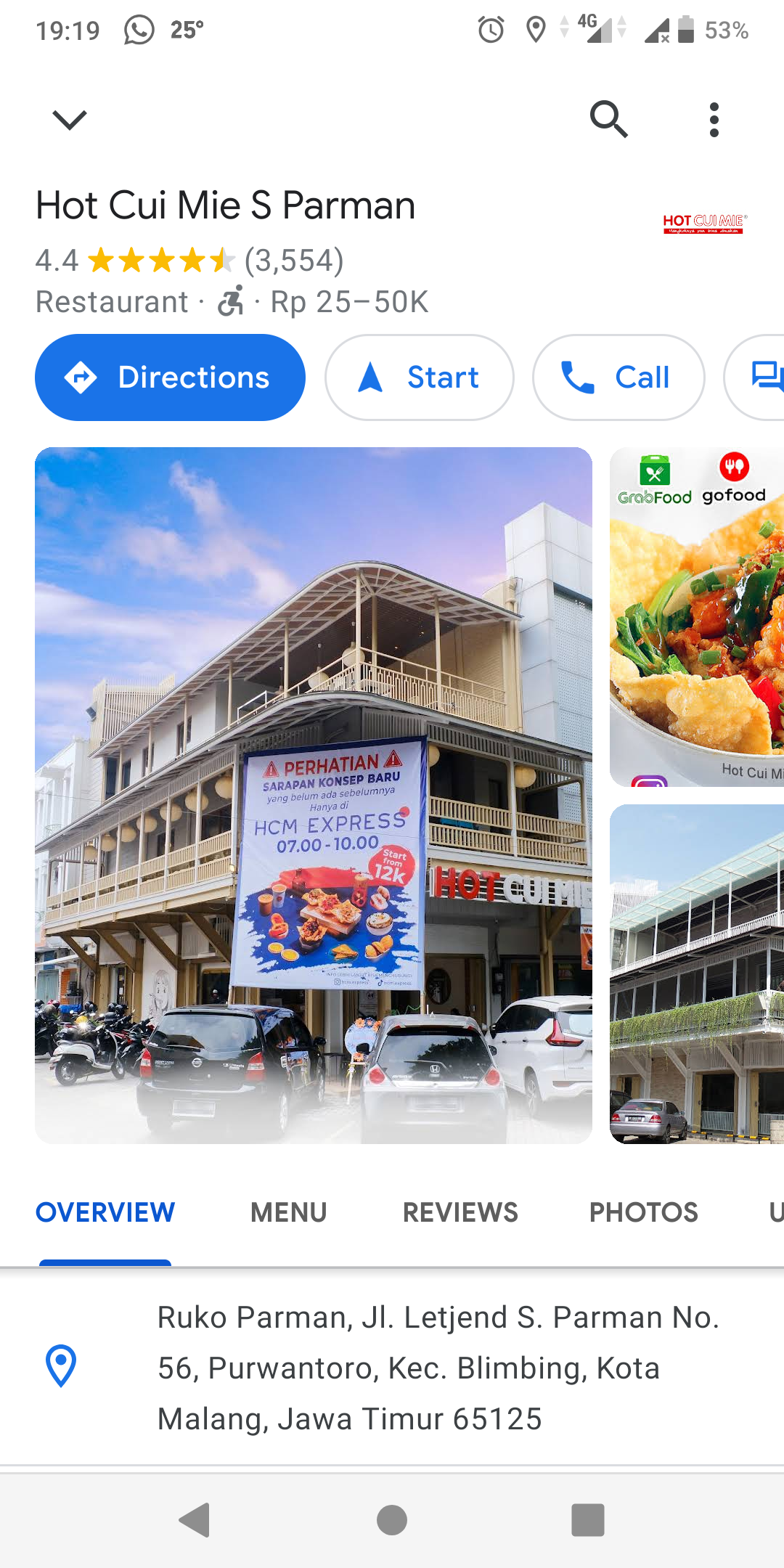This screenshot has height=1568, width=784.
Task: Tap Start to begin navigation
Action: point(420,377)
